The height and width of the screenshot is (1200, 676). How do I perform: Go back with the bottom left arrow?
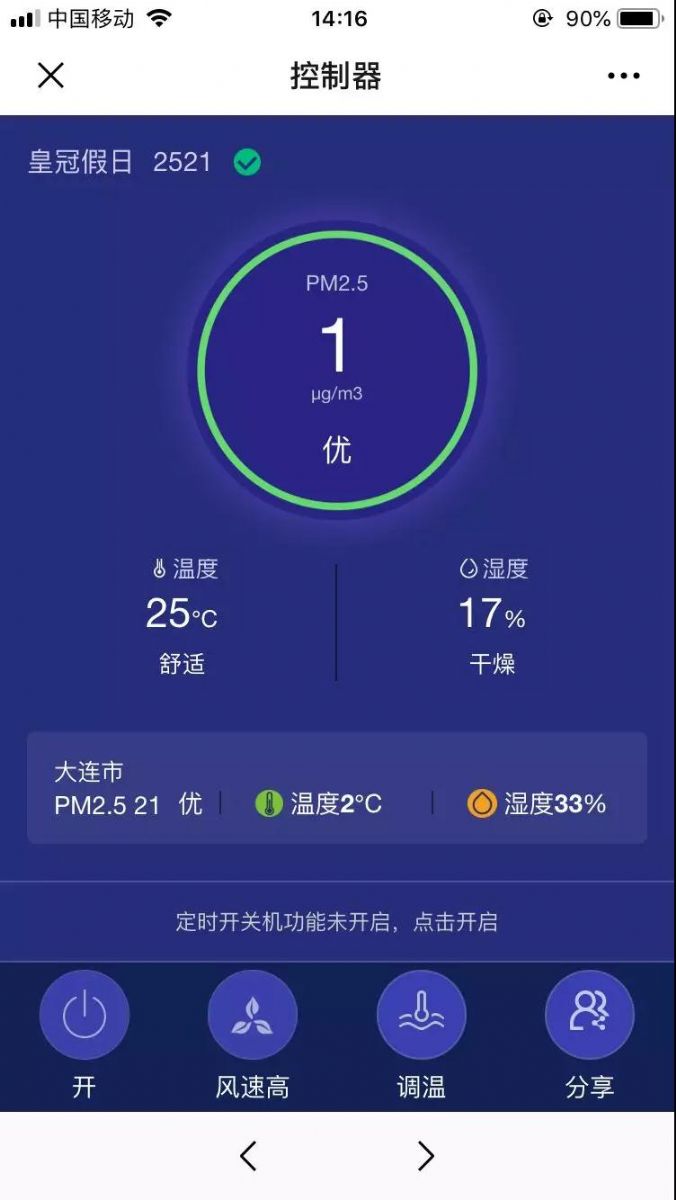click(248, 1156)
